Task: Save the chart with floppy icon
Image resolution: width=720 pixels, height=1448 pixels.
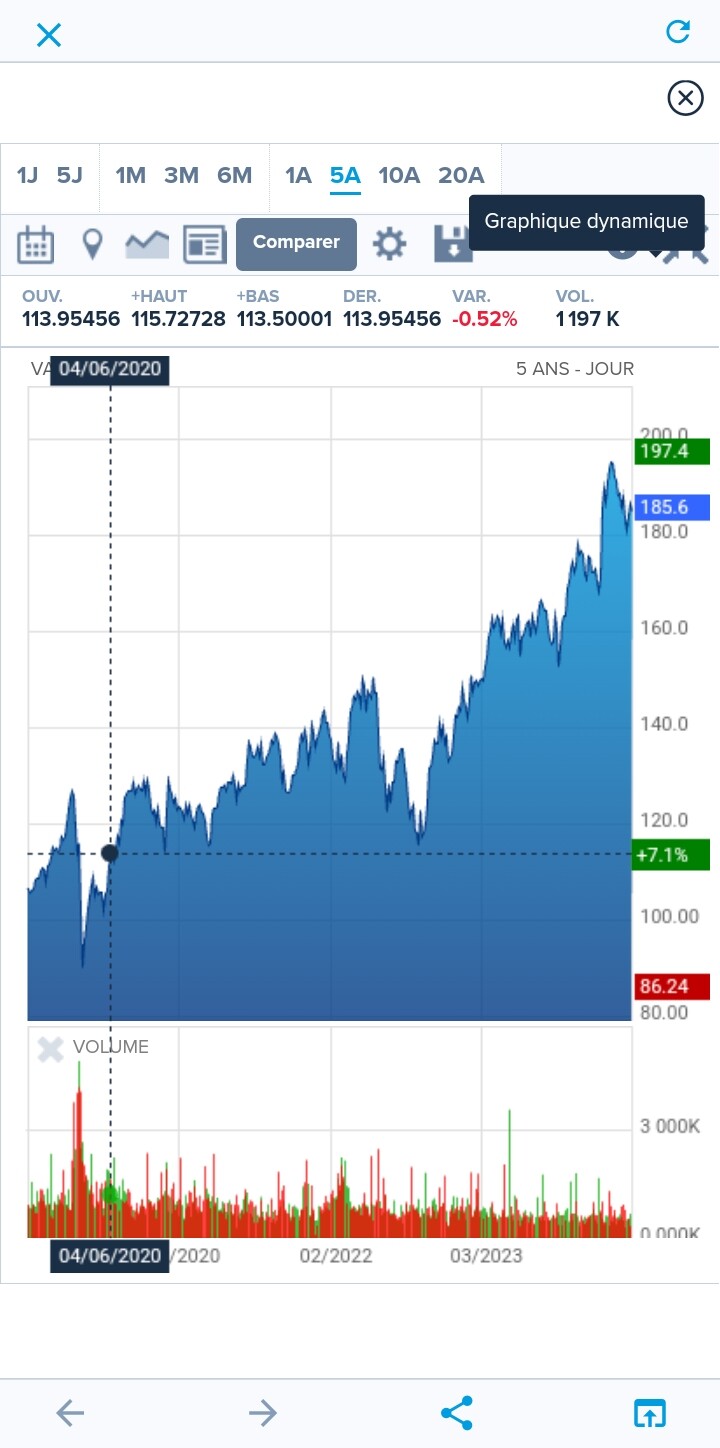Action: pyautogui.click(x=452, y=244)
